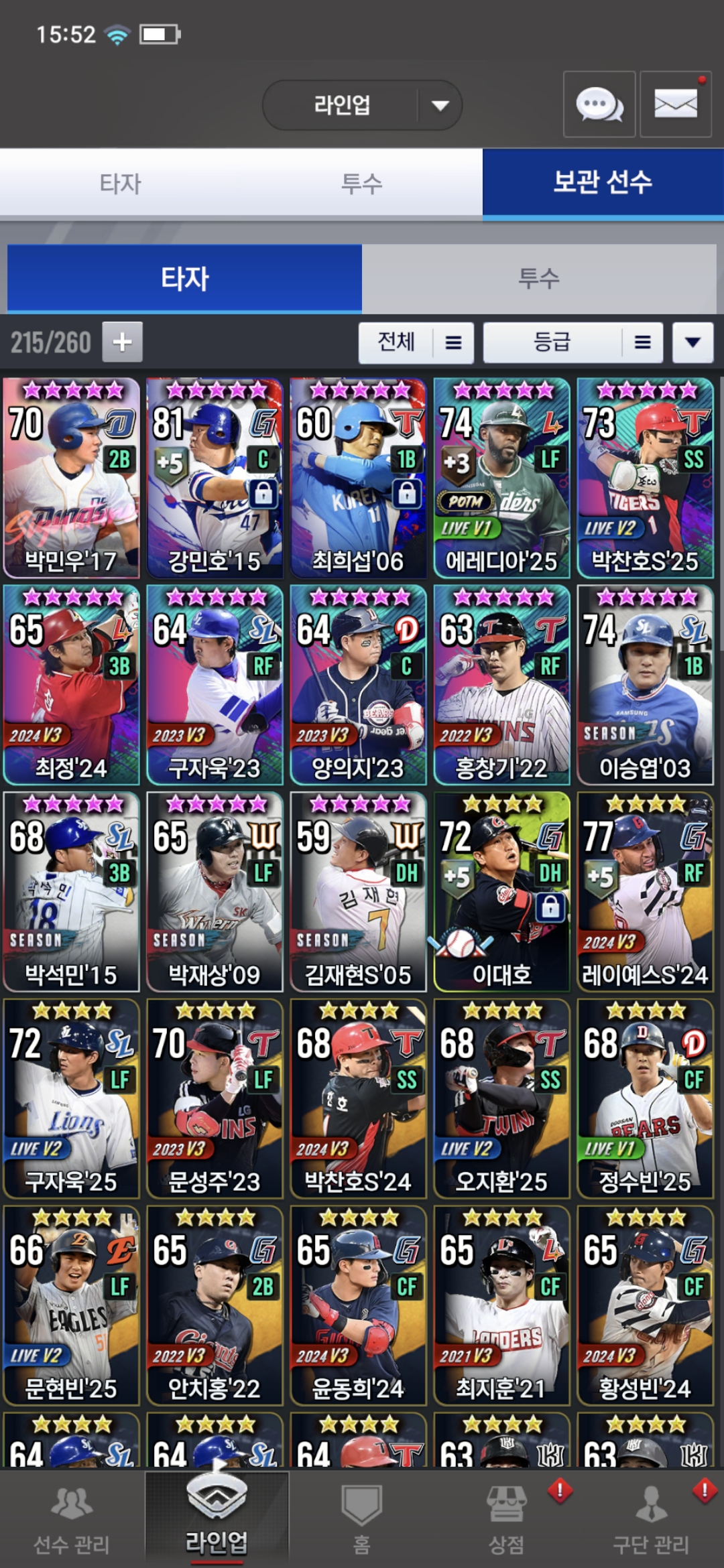Expand the 라인업 dropdown at top
The image size is (724, 1568).
pos(362,105)
